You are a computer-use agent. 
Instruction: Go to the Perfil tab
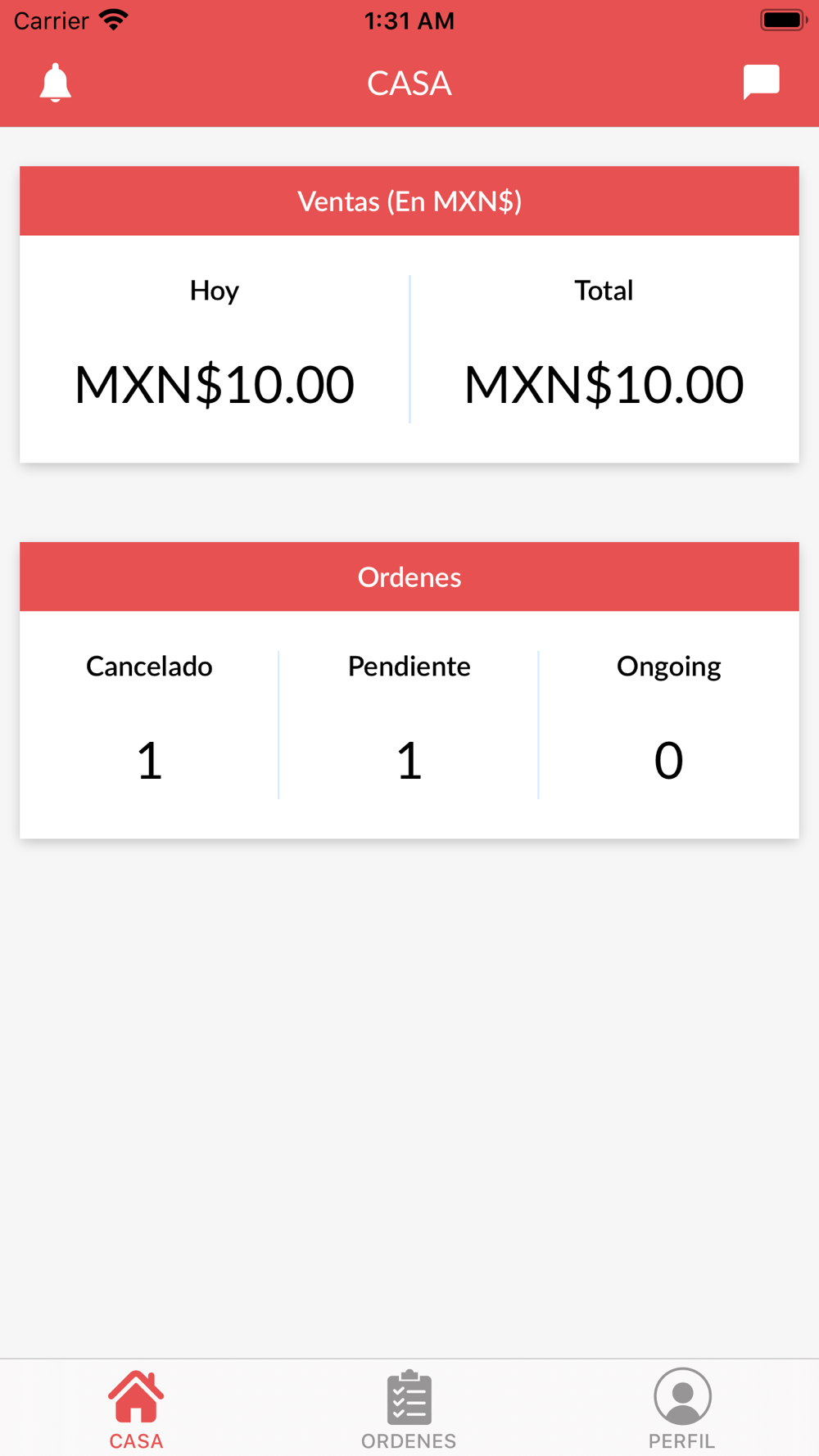click(682, 1409)
